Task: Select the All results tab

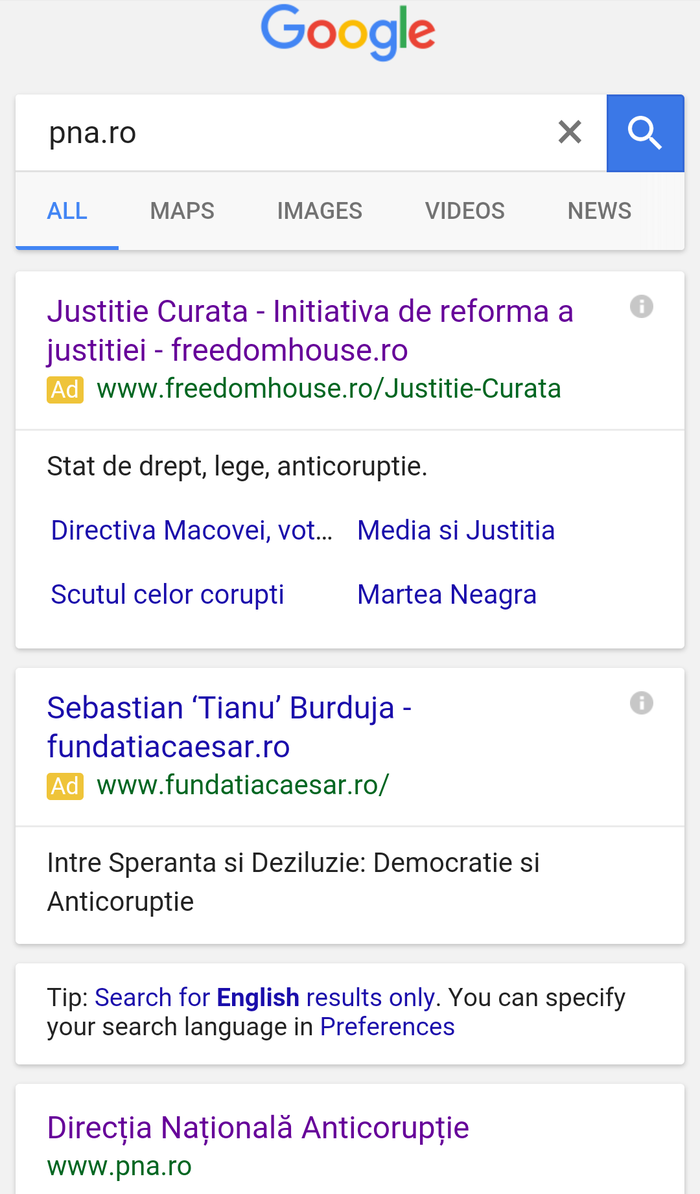Action: pyautogui.click(x=67, y=211)
